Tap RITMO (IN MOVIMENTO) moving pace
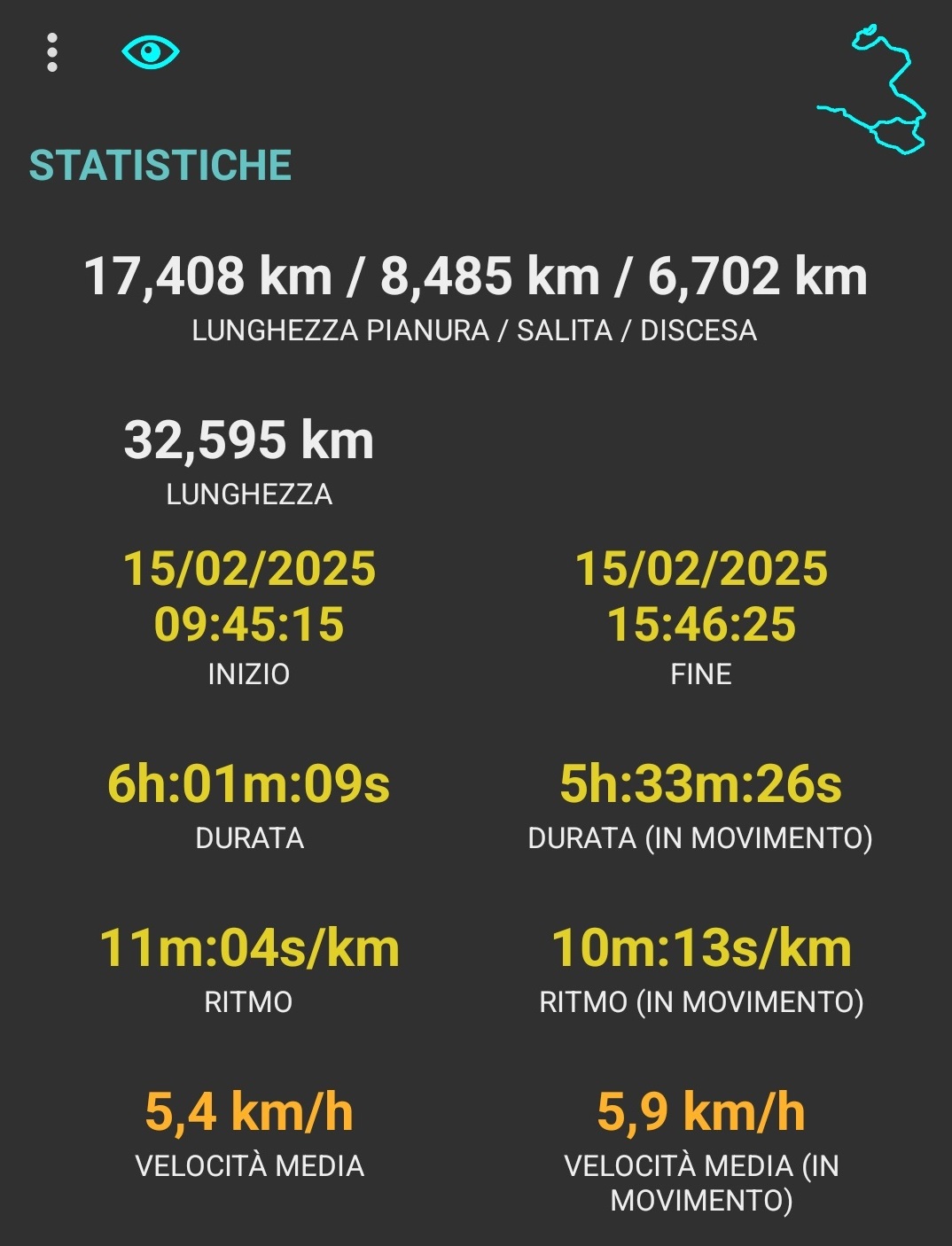This screenshot has width=952, height=1246. pos(700,948)
